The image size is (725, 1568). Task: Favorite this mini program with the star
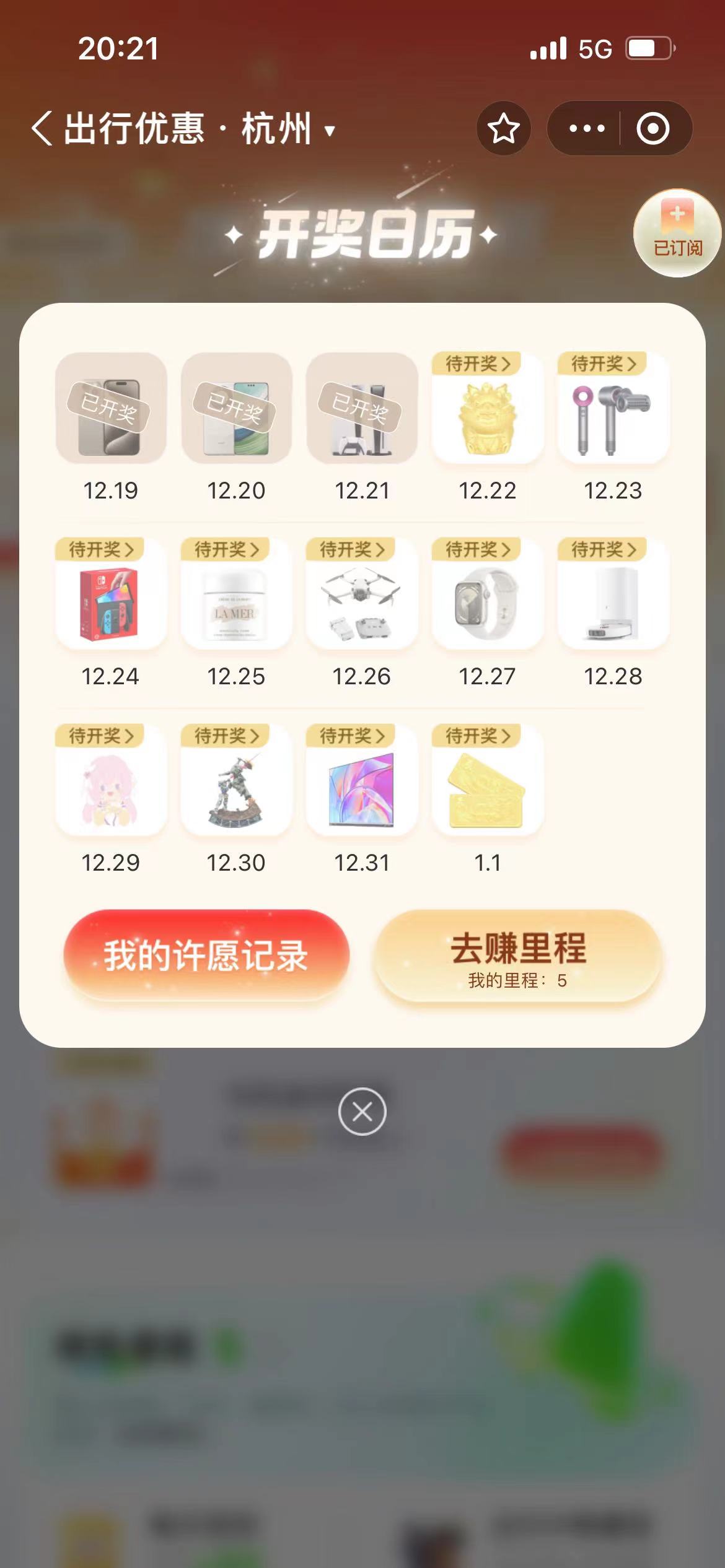tap(503, 128)
